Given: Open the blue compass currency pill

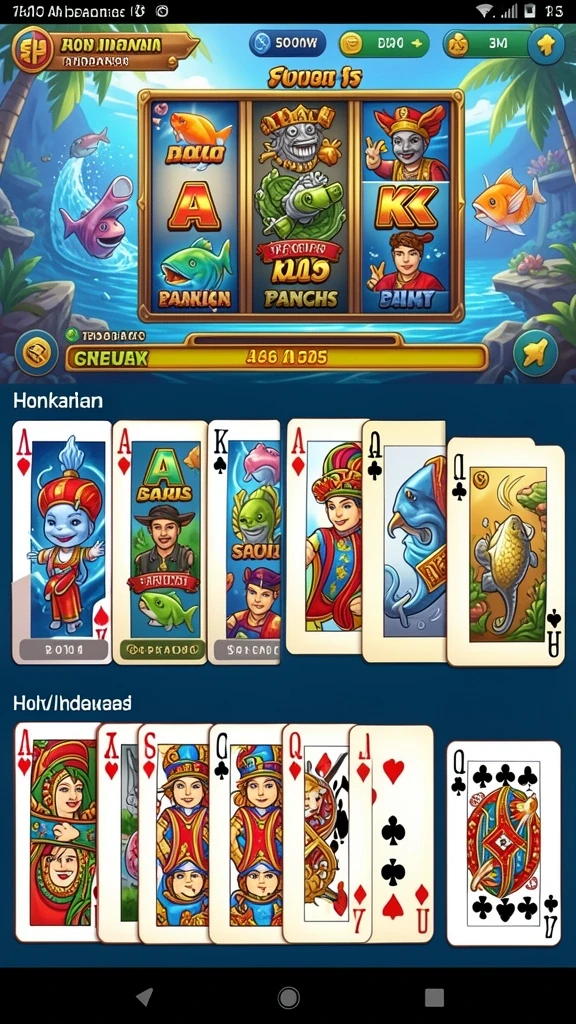Looking at the screenshot, I should pyautogui.click(x=287, y=43).
